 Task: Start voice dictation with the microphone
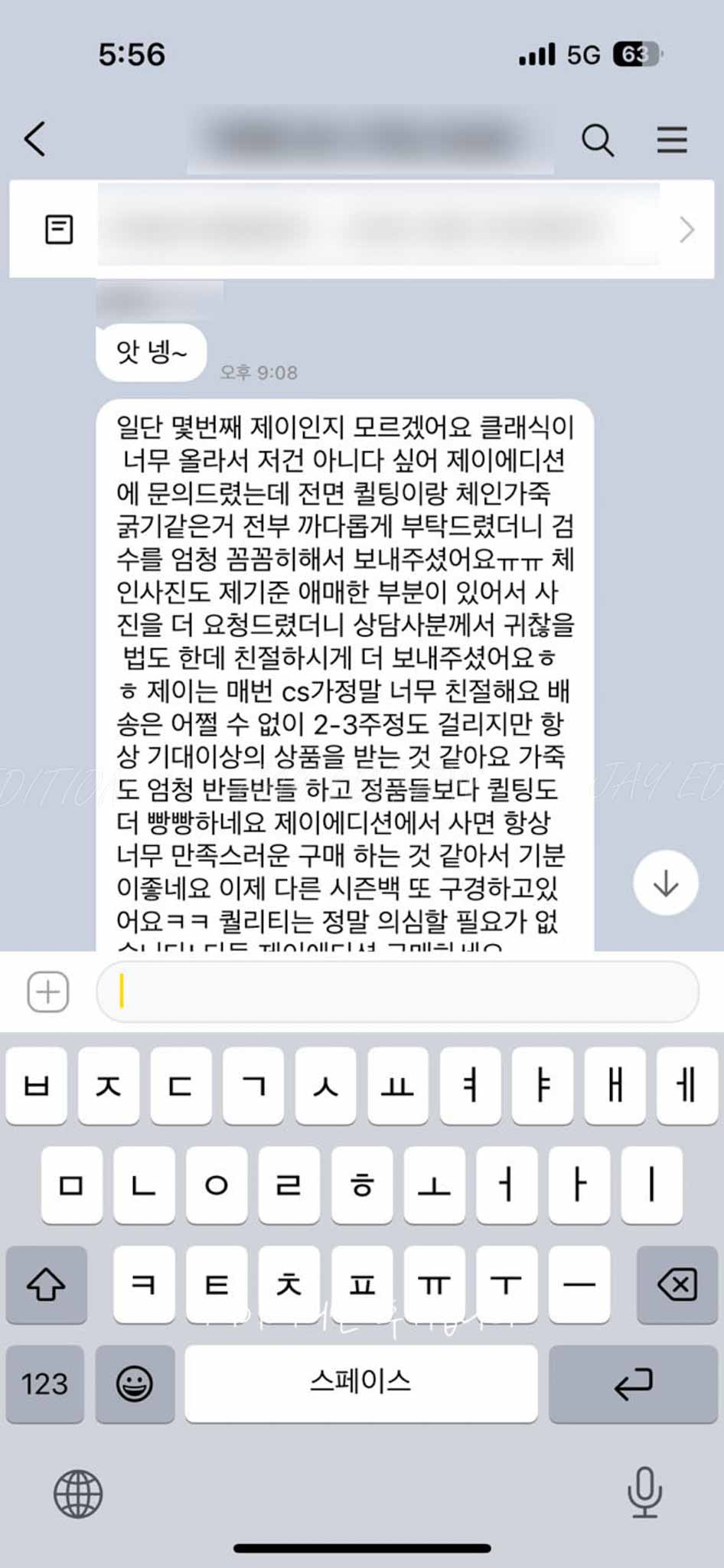point(644,1491)
